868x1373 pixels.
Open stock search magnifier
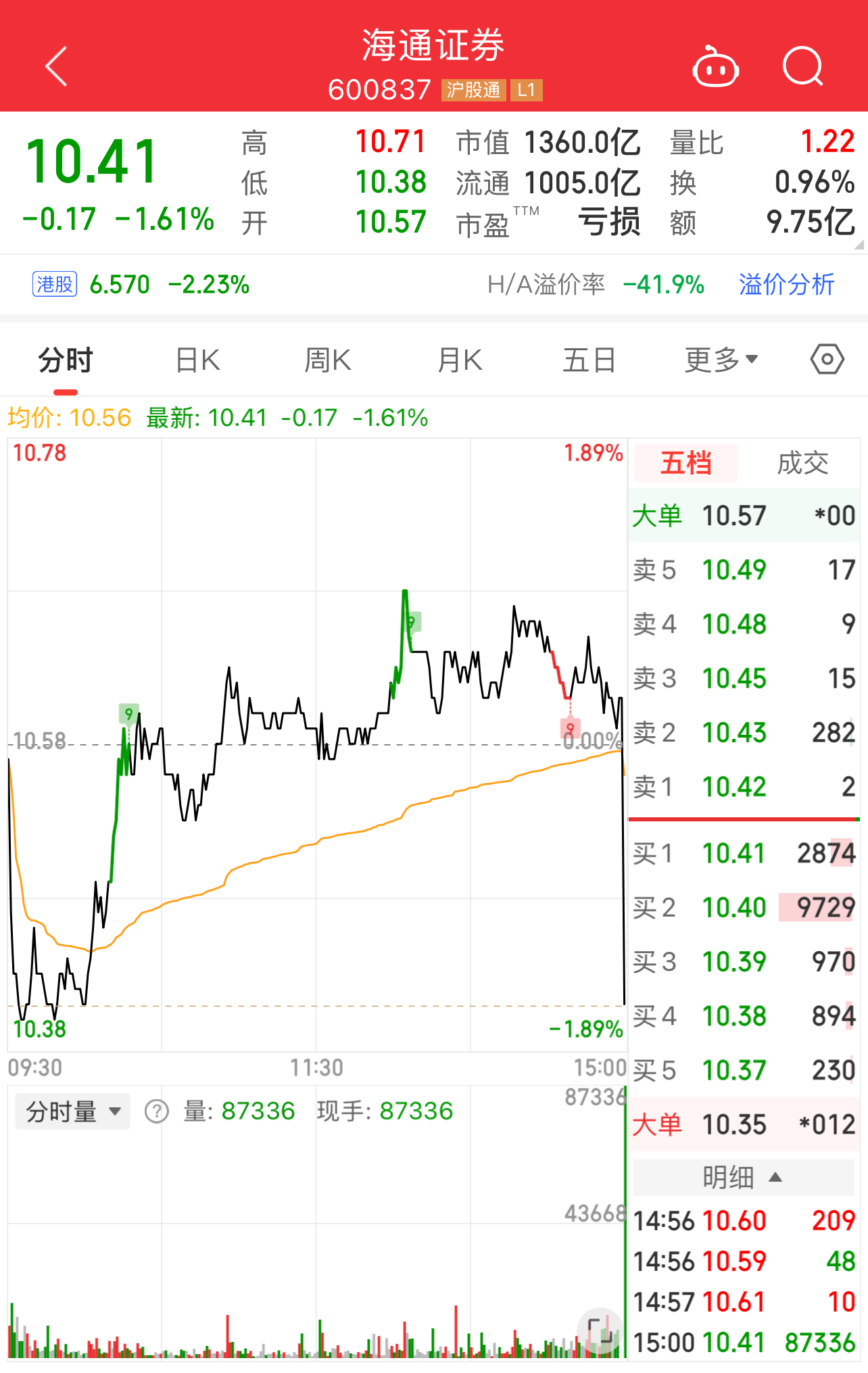(x=802, y=67)
